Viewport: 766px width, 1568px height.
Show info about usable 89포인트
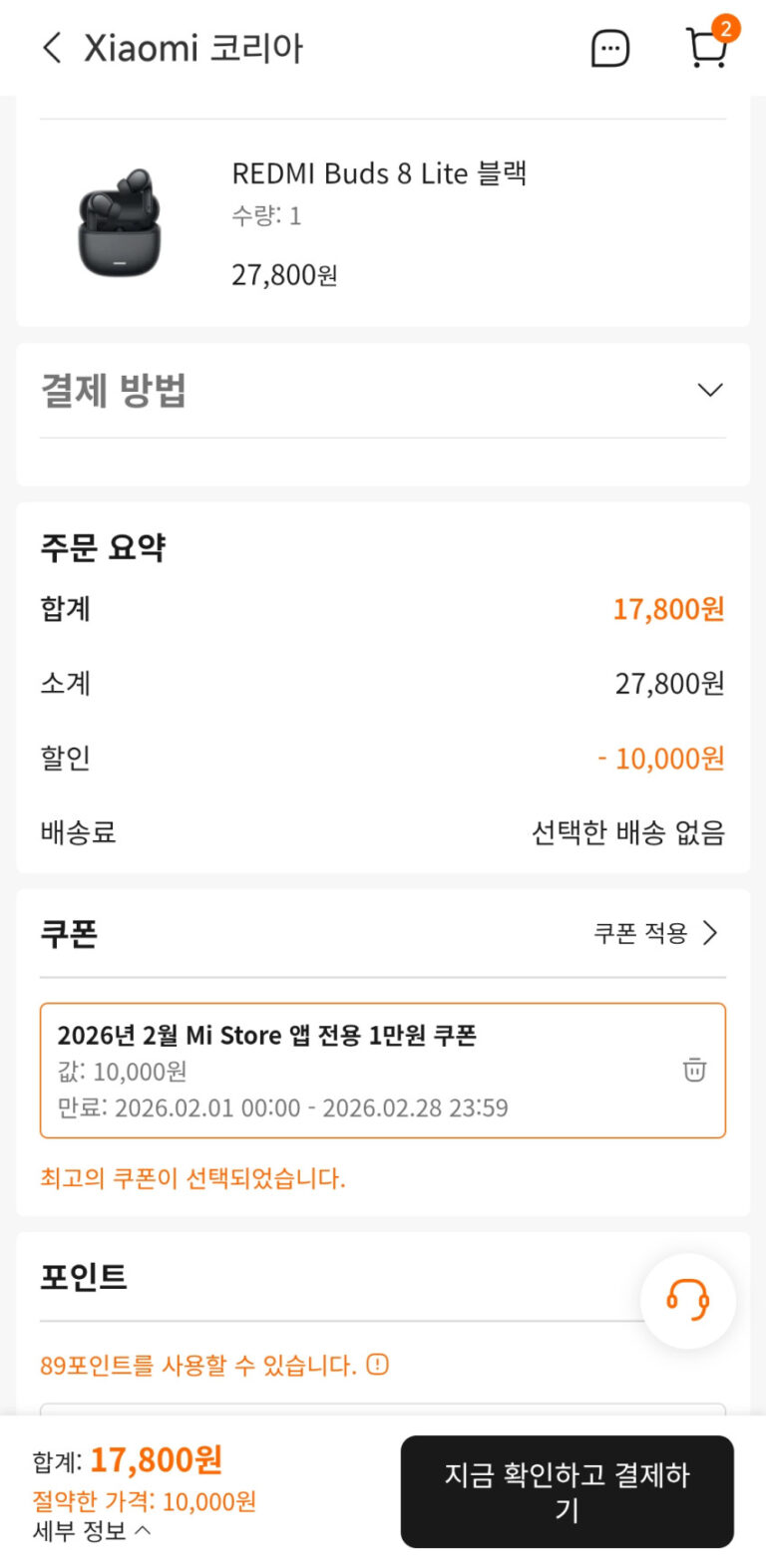tap(378, 1365)
